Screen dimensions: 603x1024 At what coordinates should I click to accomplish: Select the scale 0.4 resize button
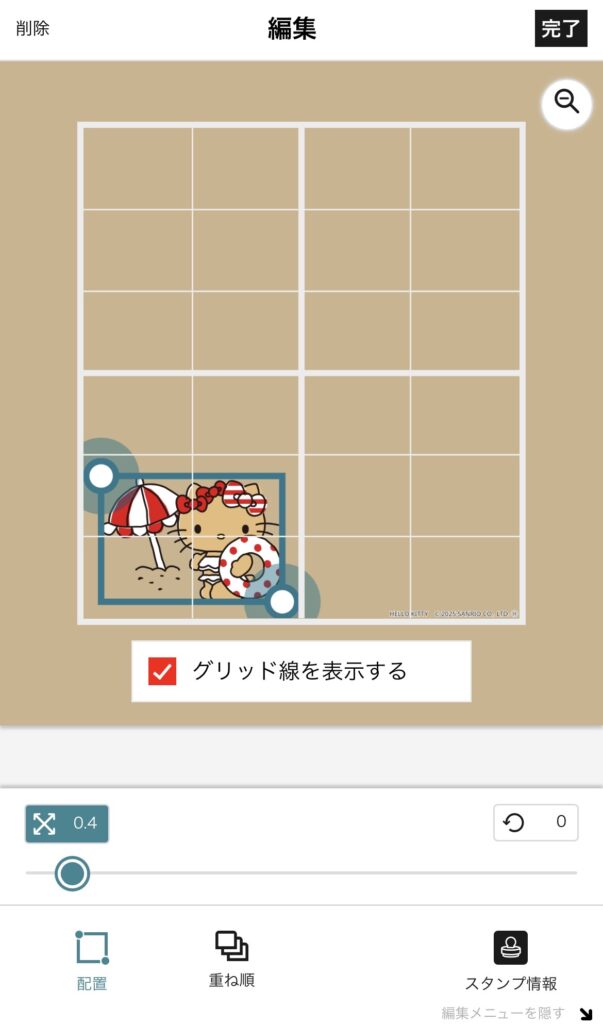pos(67,824)
